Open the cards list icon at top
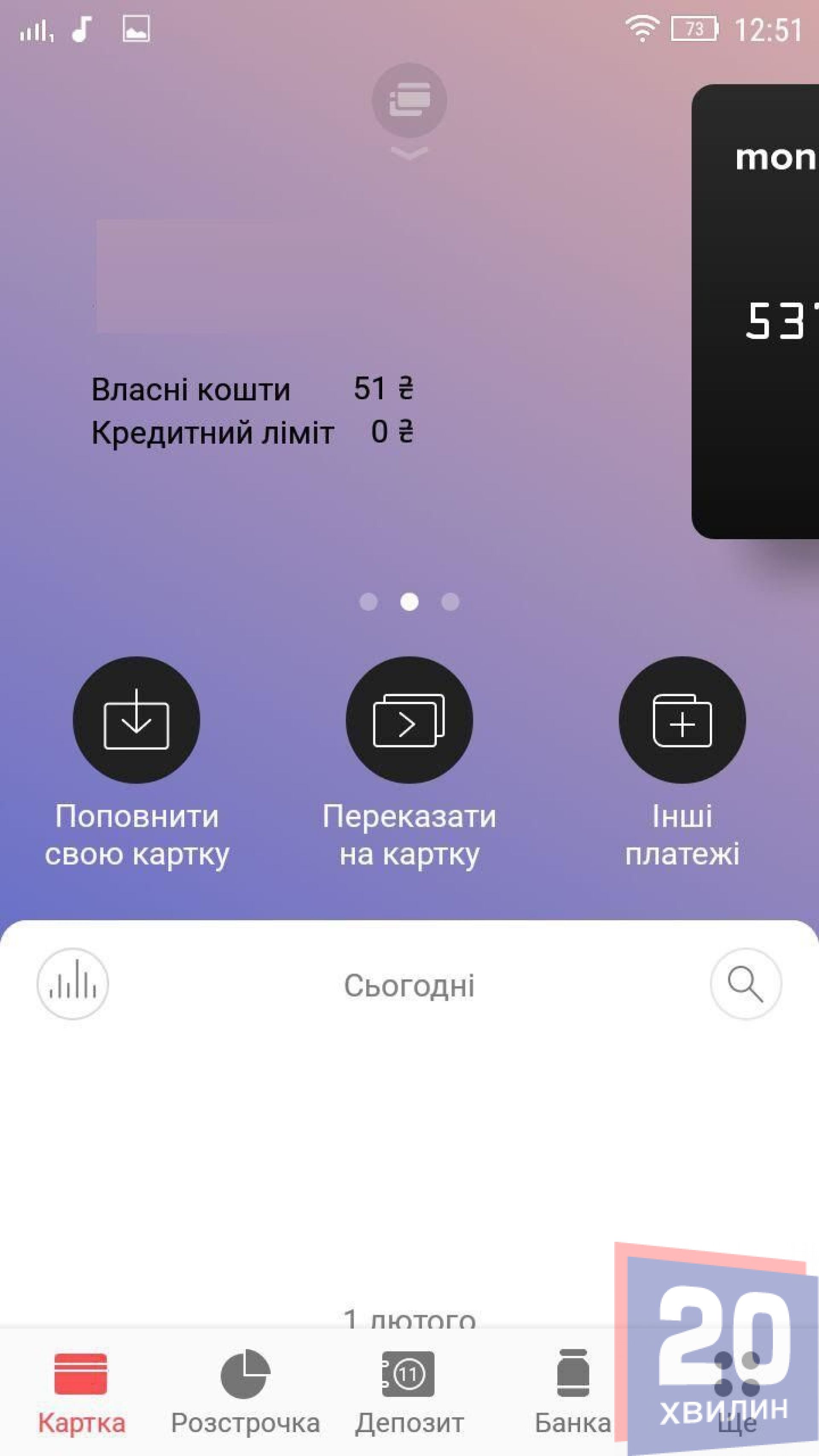The image size is (819, 1456). tap(409, 101)
